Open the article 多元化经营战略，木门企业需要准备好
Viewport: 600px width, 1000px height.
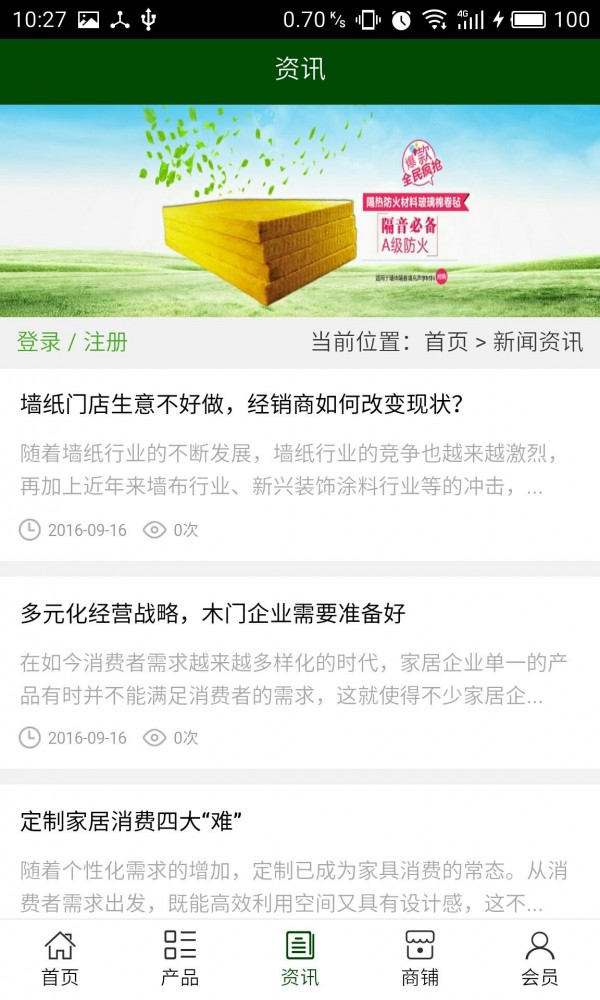point(213,613)
